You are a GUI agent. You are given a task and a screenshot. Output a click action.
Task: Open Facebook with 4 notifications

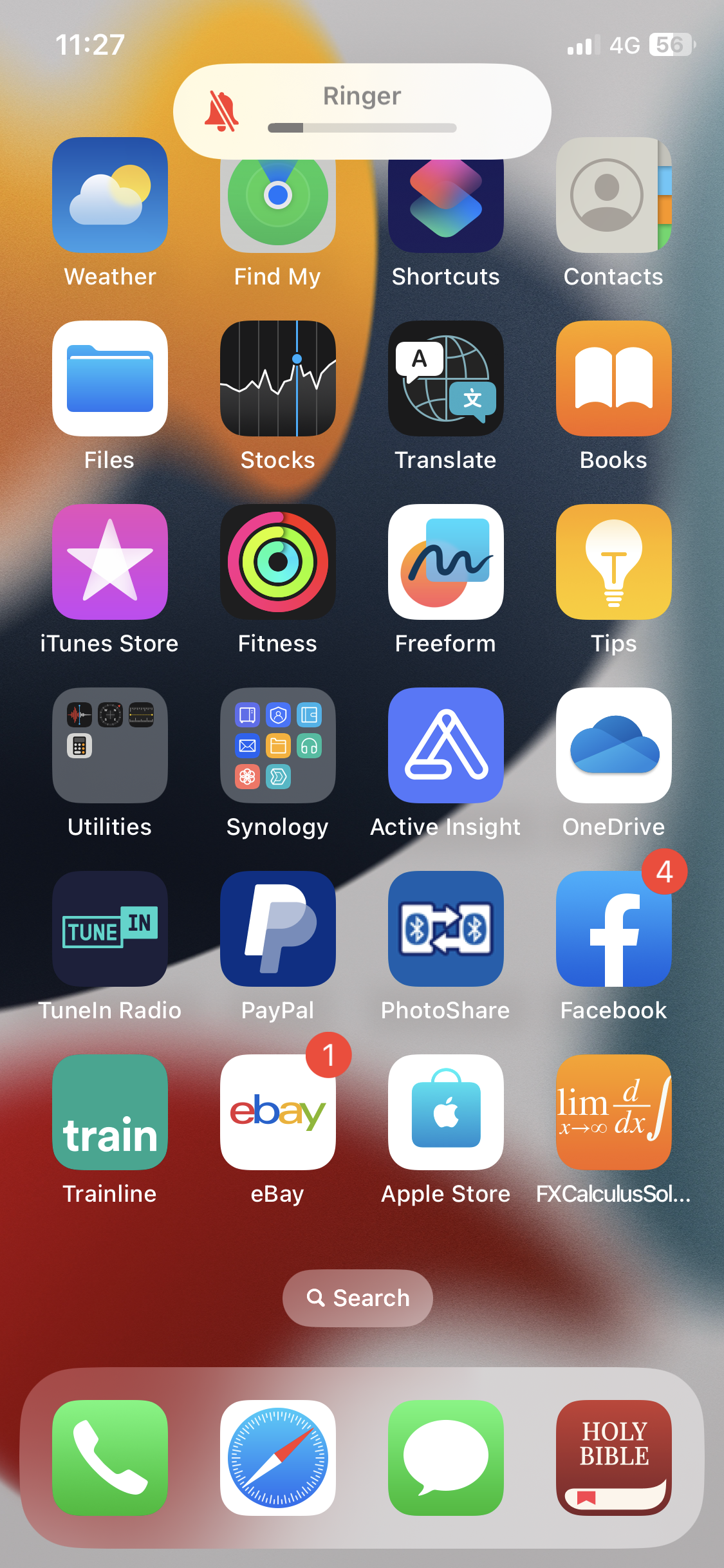point(613,929)
